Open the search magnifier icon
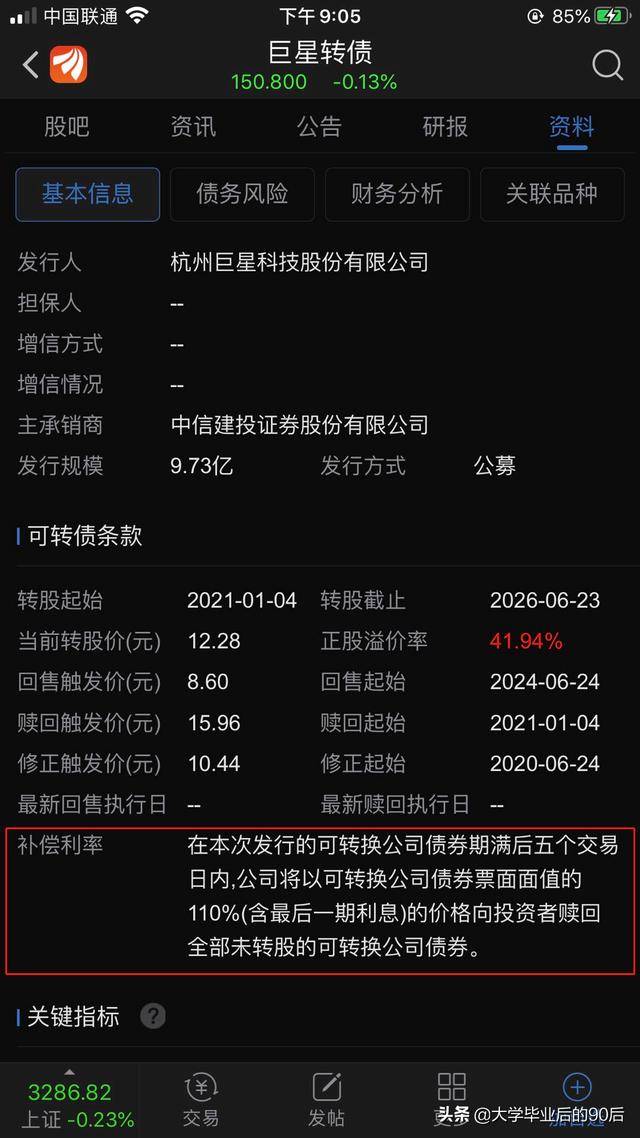The height and width of the screenshot is (1138, 640). tap(607, 65)
